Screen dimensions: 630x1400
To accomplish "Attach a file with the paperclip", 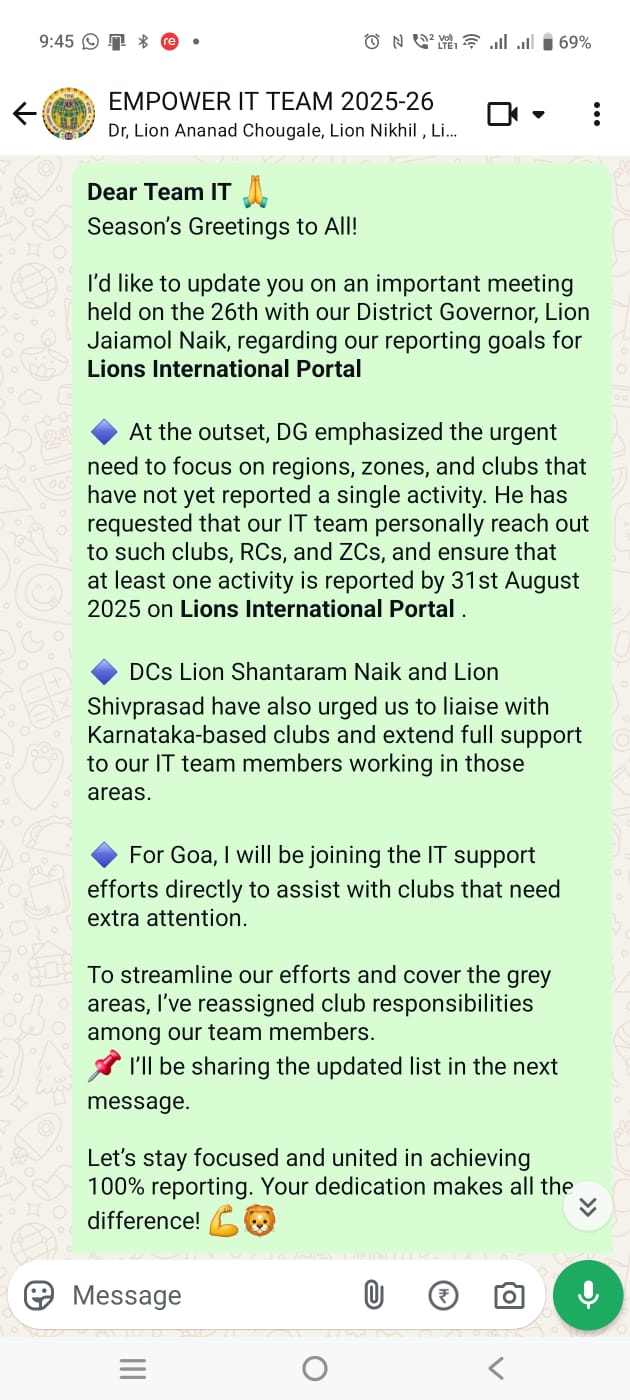I will click(373, 1296).
